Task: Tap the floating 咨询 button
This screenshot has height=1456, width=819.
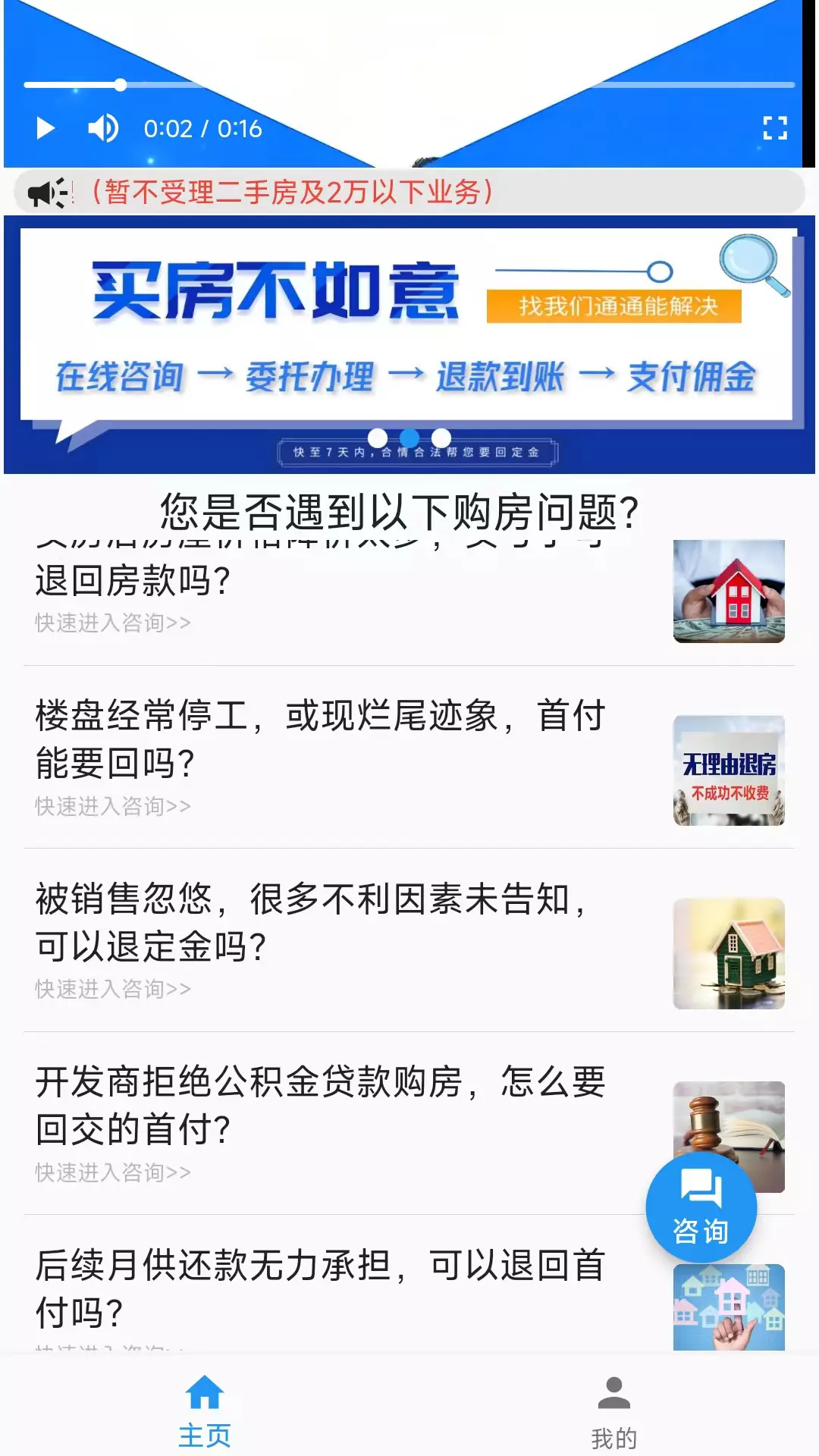Action: click(x=701, y=1207)
